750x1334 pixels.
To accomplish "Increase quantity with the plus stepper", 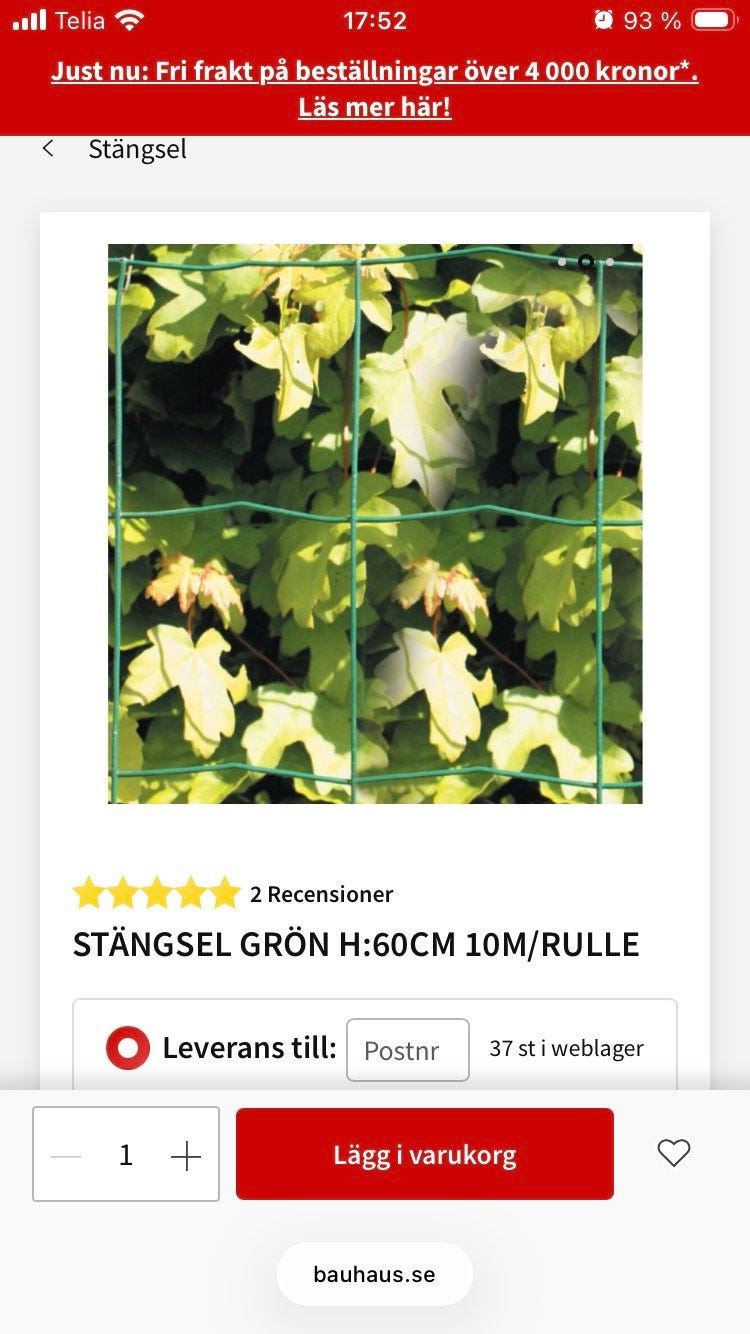I will [x=185, y=1154].
